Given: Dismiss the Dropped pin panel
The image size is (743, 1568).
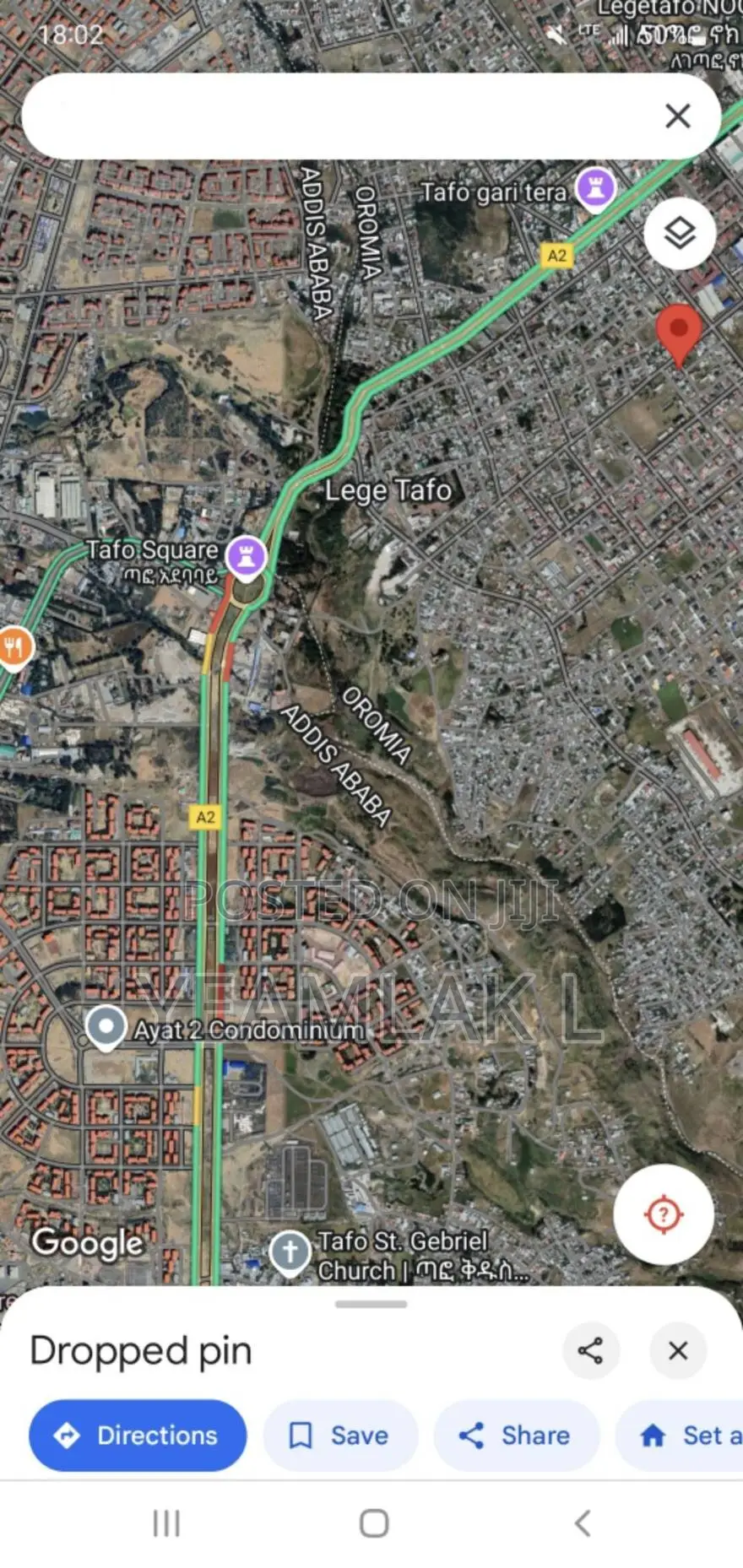Looking at the screenshot, I should (677, 1350).
